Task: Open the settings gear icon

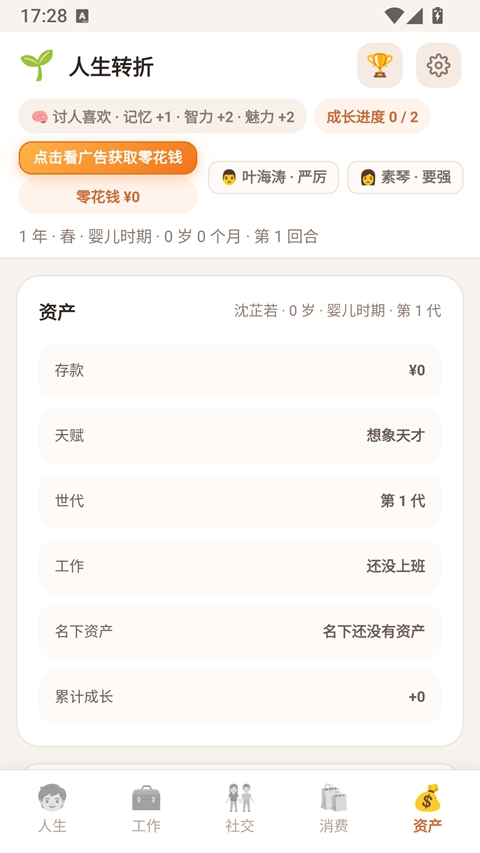Action: coord(439,65)
